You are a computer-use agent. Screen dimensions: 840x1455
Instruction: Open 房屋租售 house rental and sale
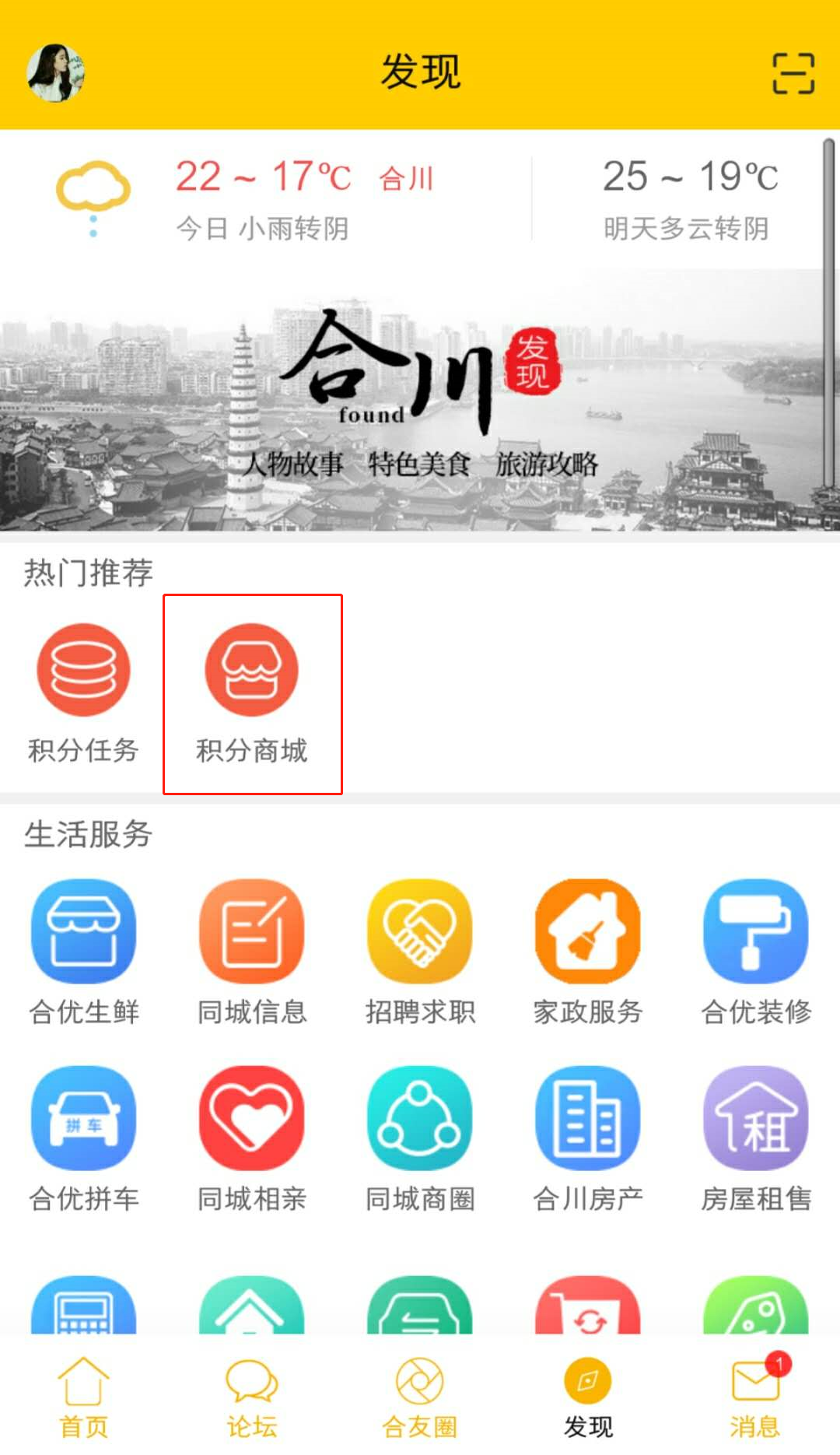tap(756, 1138)
